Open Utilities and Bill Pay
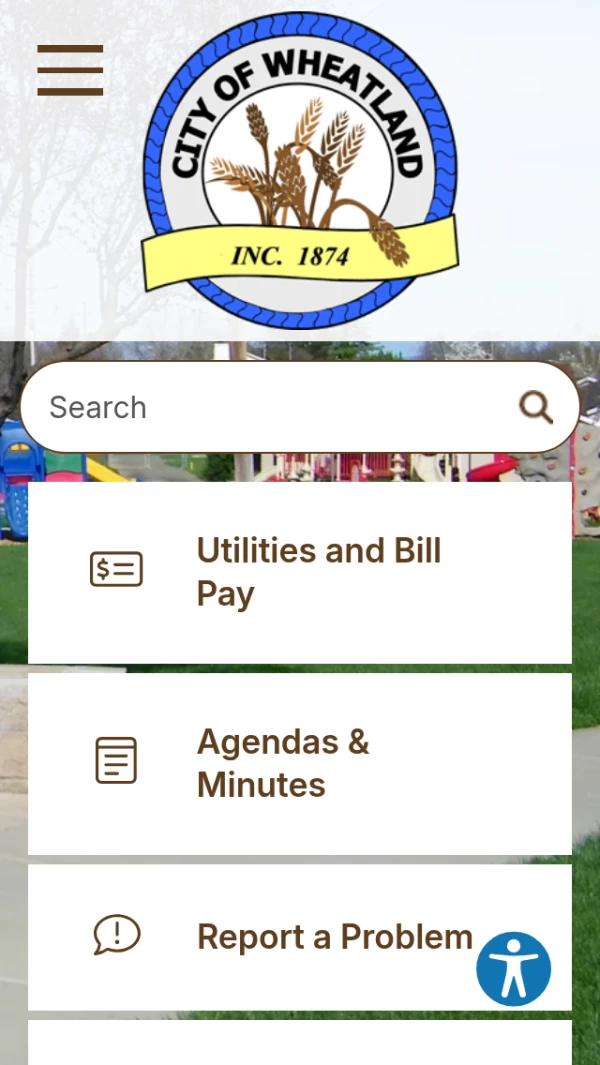Image resolution: width=600 pixels, height=1065 pixels. coord(300,572)
